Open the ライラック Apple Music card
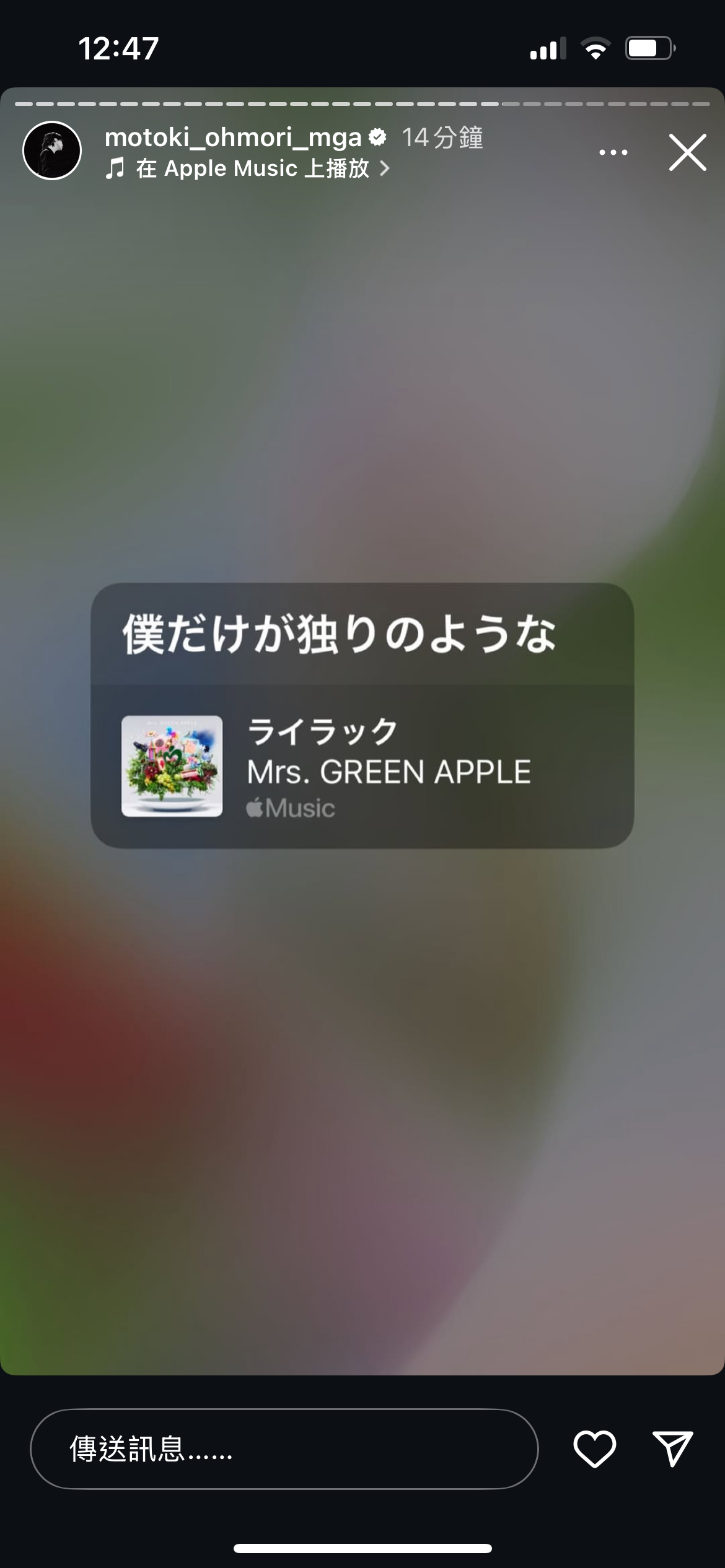The image size is (725, 1568). (362, 766)
